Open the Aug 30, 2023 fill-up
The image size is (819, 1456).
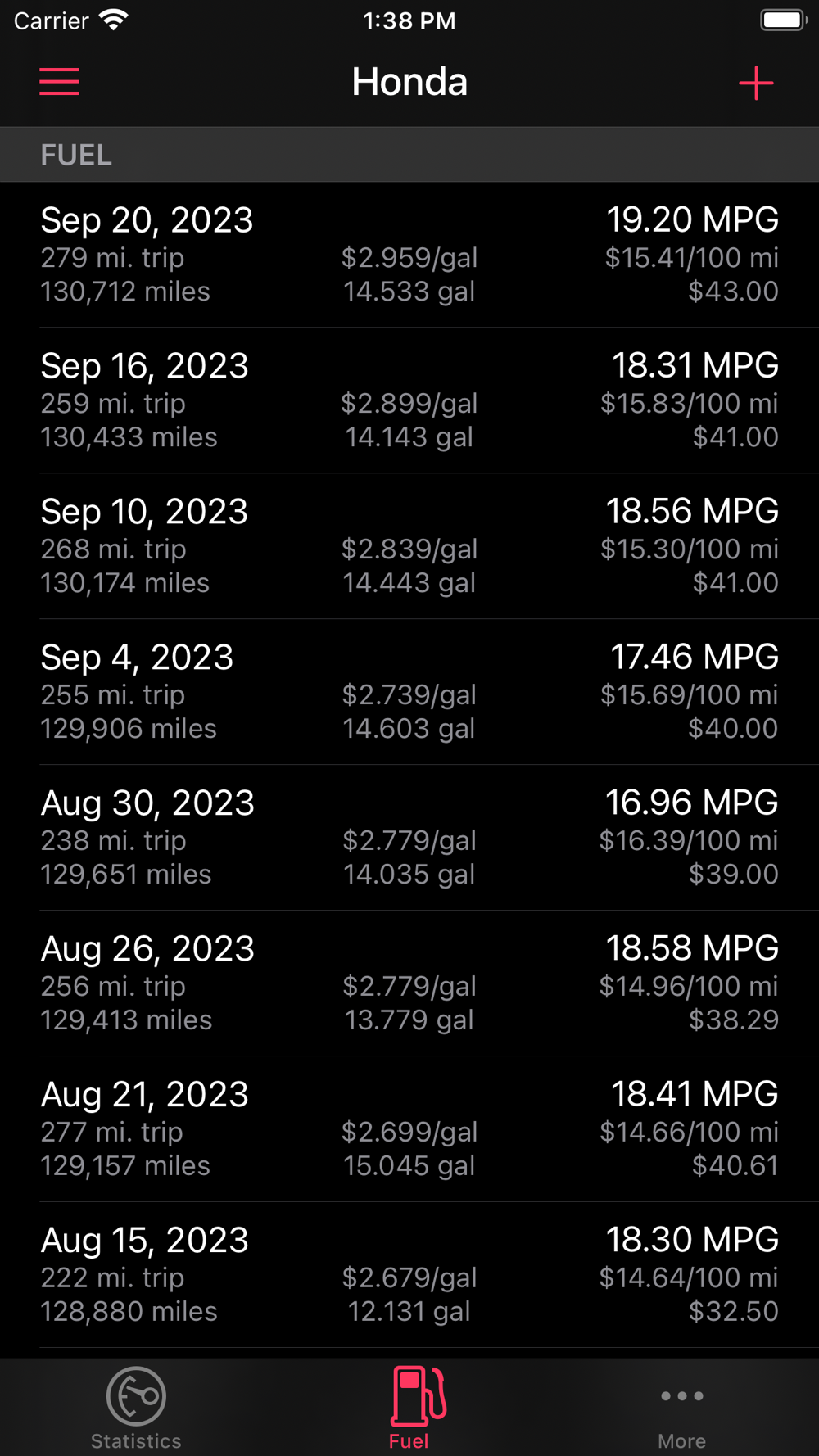click(409, 838)
